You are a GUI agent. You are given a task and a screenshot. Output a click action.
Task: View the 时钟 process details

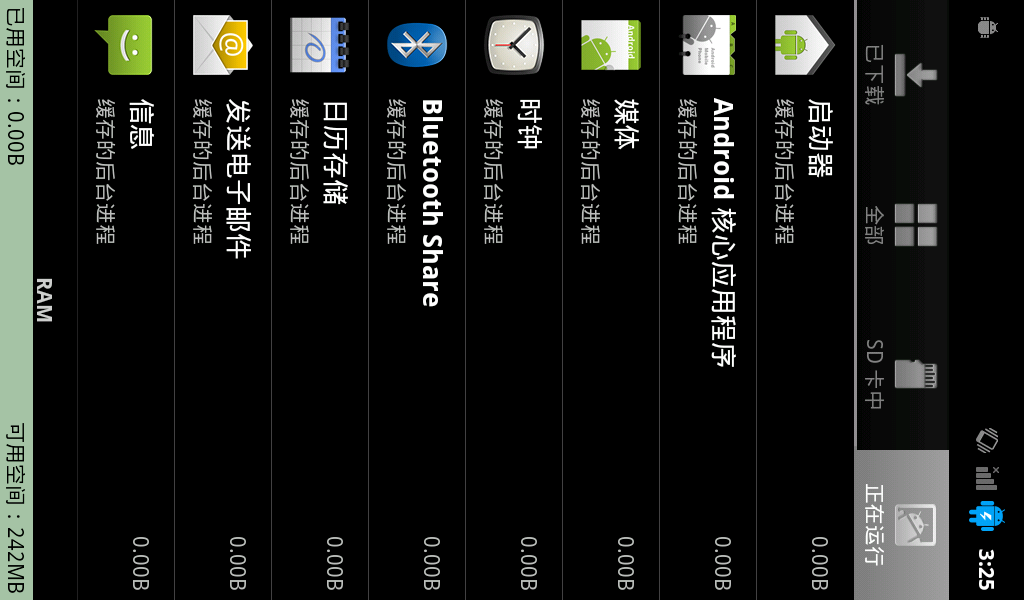(514, 300)
